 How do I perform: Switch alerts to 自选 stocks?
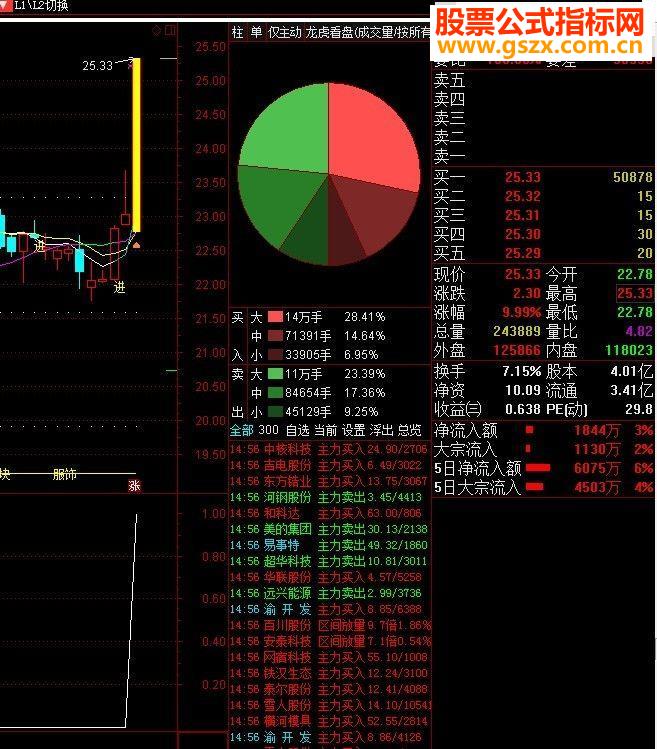click(x=297, y=430)
